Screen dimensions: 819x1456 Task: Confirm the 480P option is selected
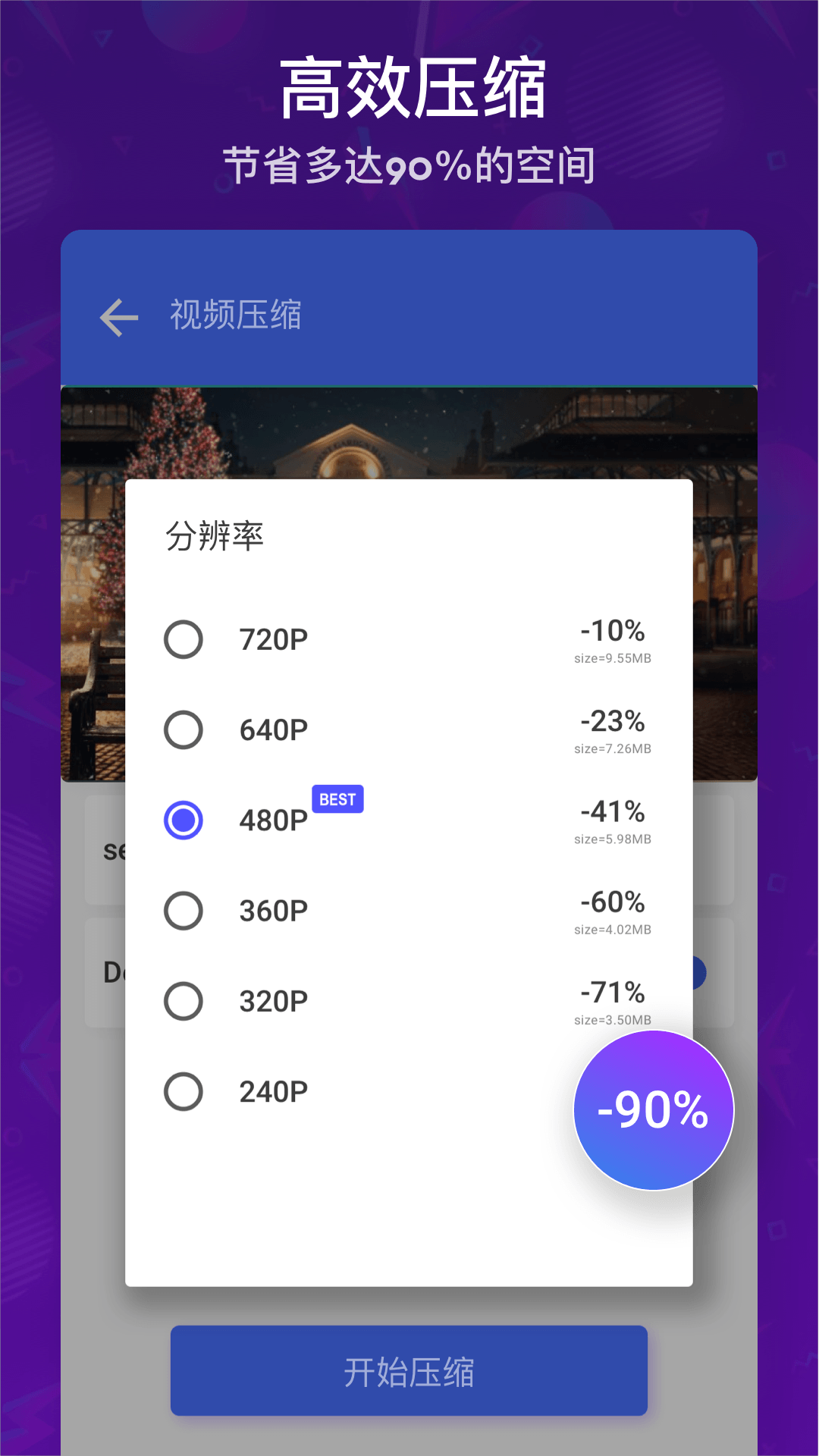(x=184, y=820)
